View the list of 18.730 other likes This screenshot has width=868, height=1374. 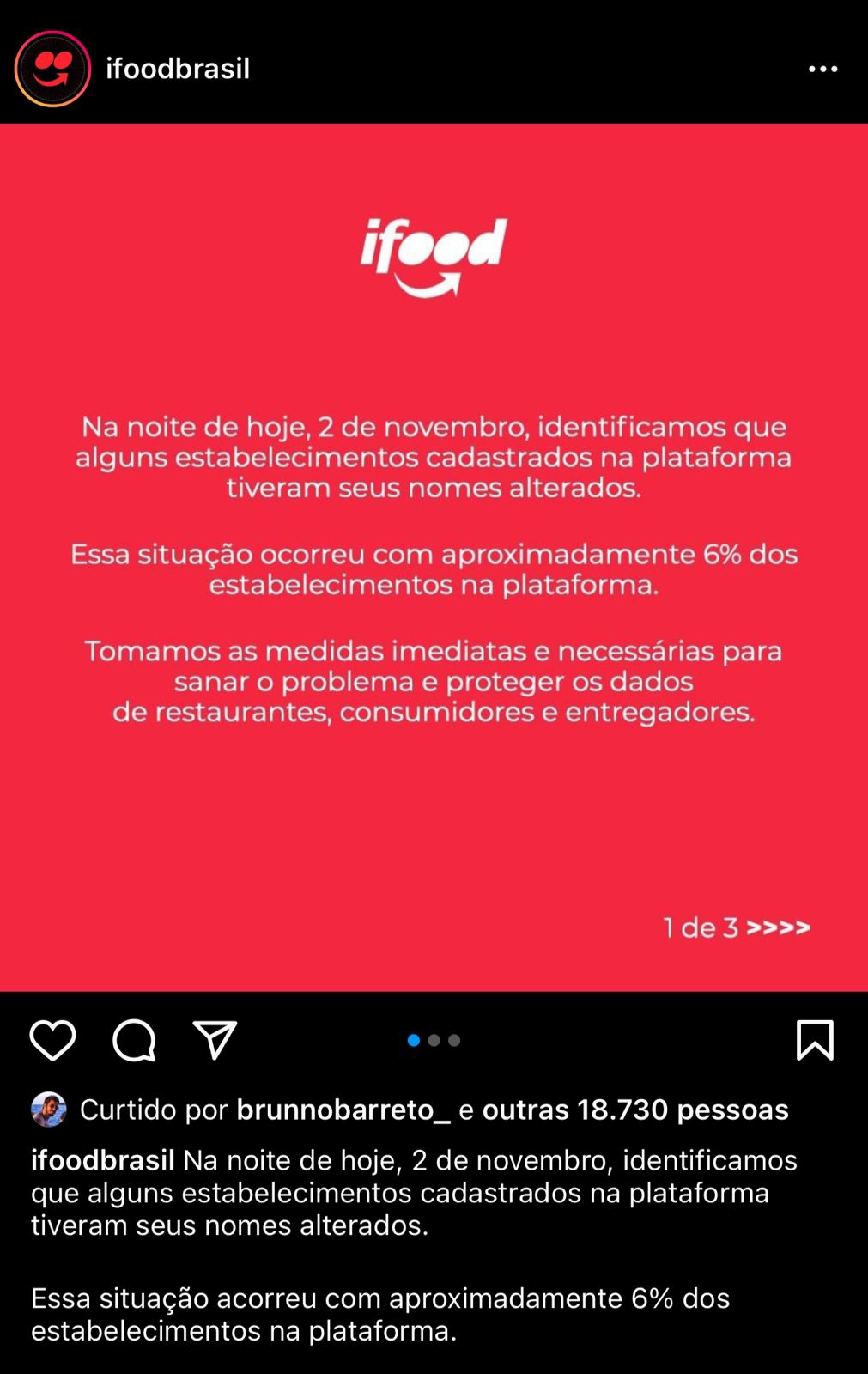tap(635, 1110)
